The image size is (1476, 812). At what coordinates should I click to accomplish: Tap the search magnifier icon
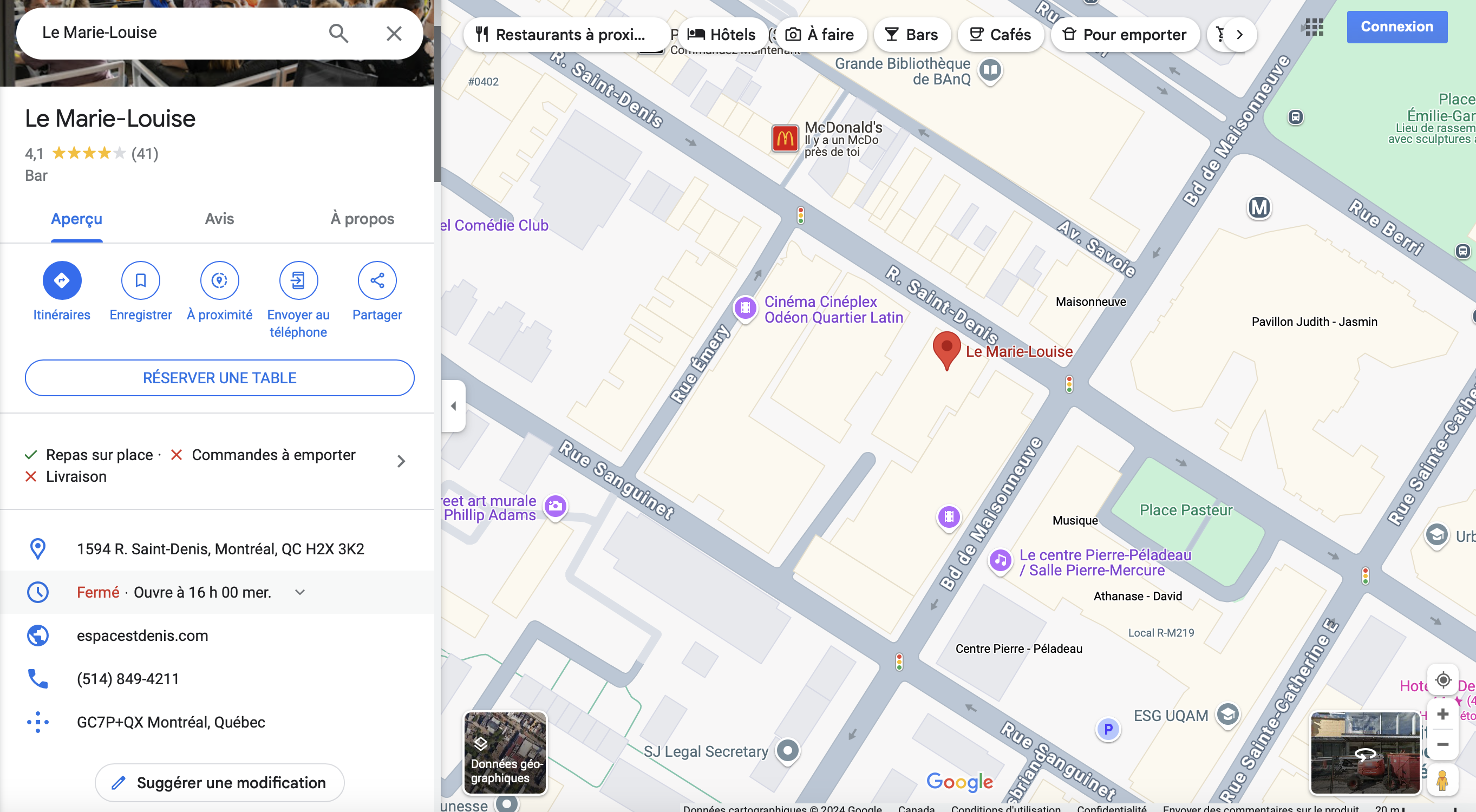tap(338, 33)
